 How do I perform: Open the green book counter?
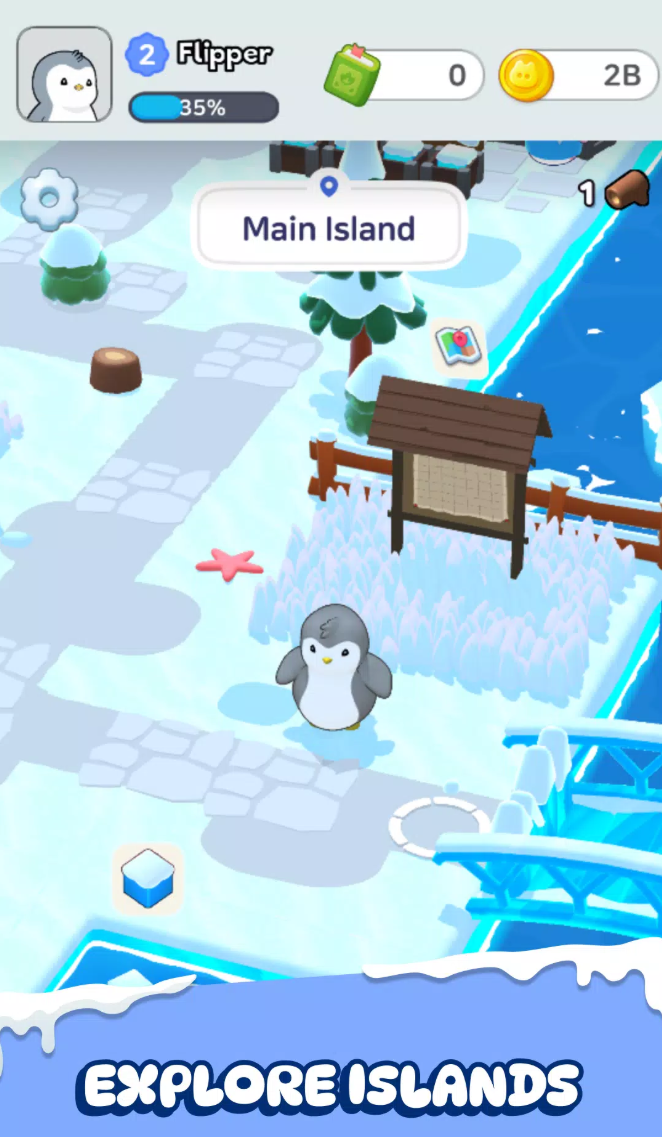[x=404, y=76]
